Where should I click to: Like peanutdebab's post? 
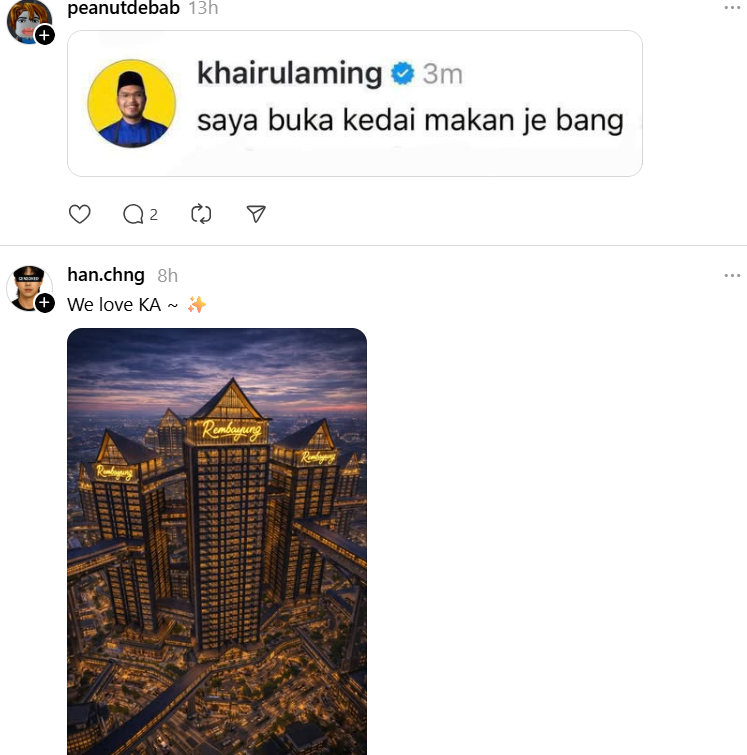click(79, 214)
